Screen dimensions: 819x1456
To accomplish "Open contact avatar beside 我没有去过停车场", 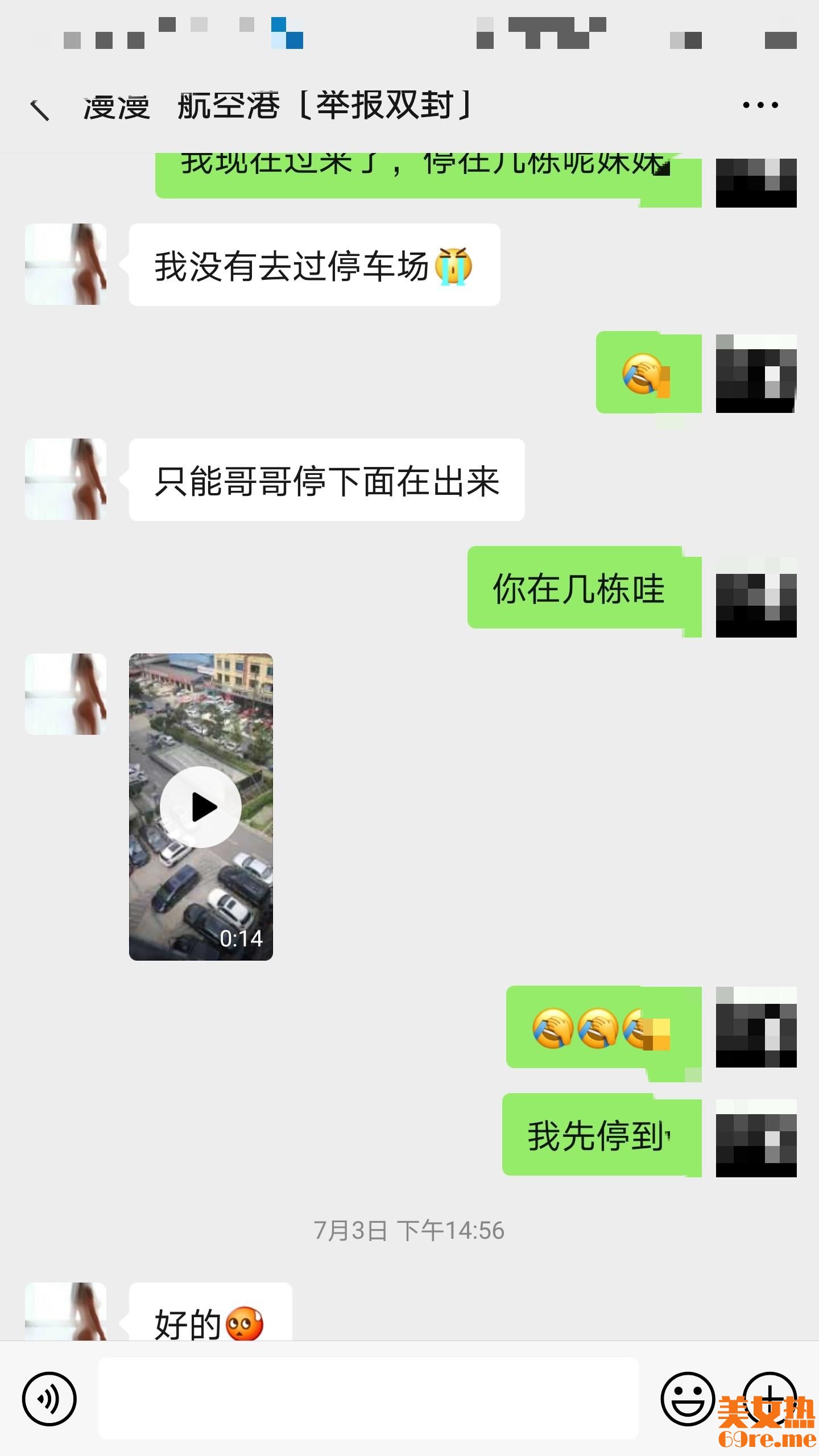I will pos(66,264).
